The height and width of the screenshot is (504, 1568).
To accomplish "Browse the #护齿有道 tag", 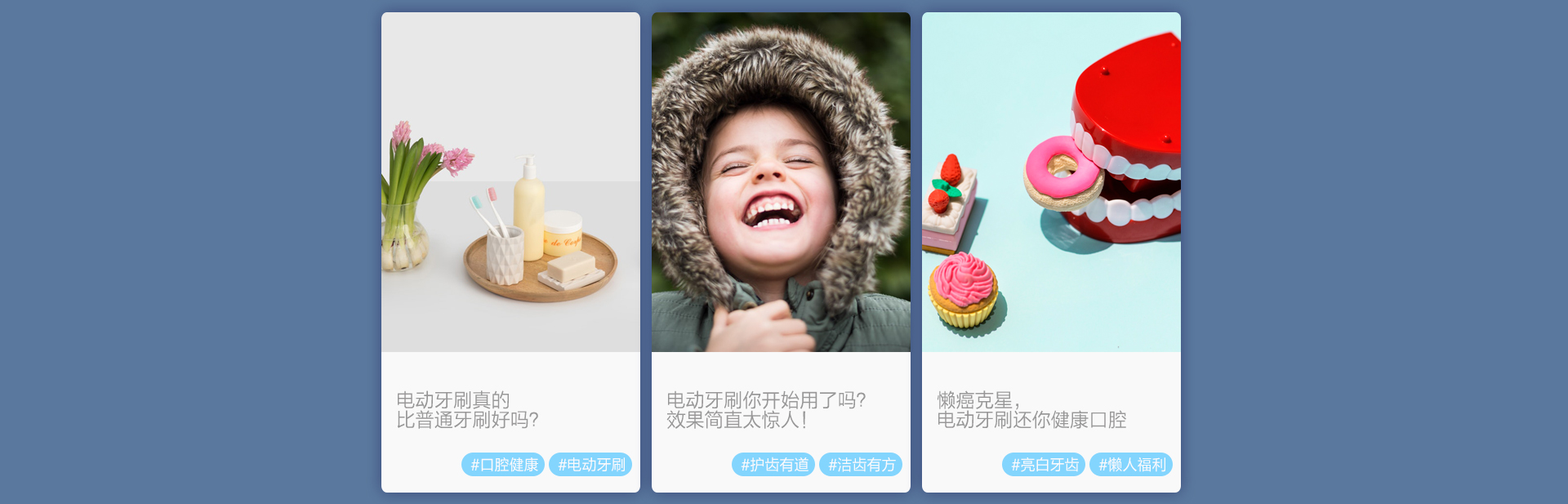I will coord(773,465).
